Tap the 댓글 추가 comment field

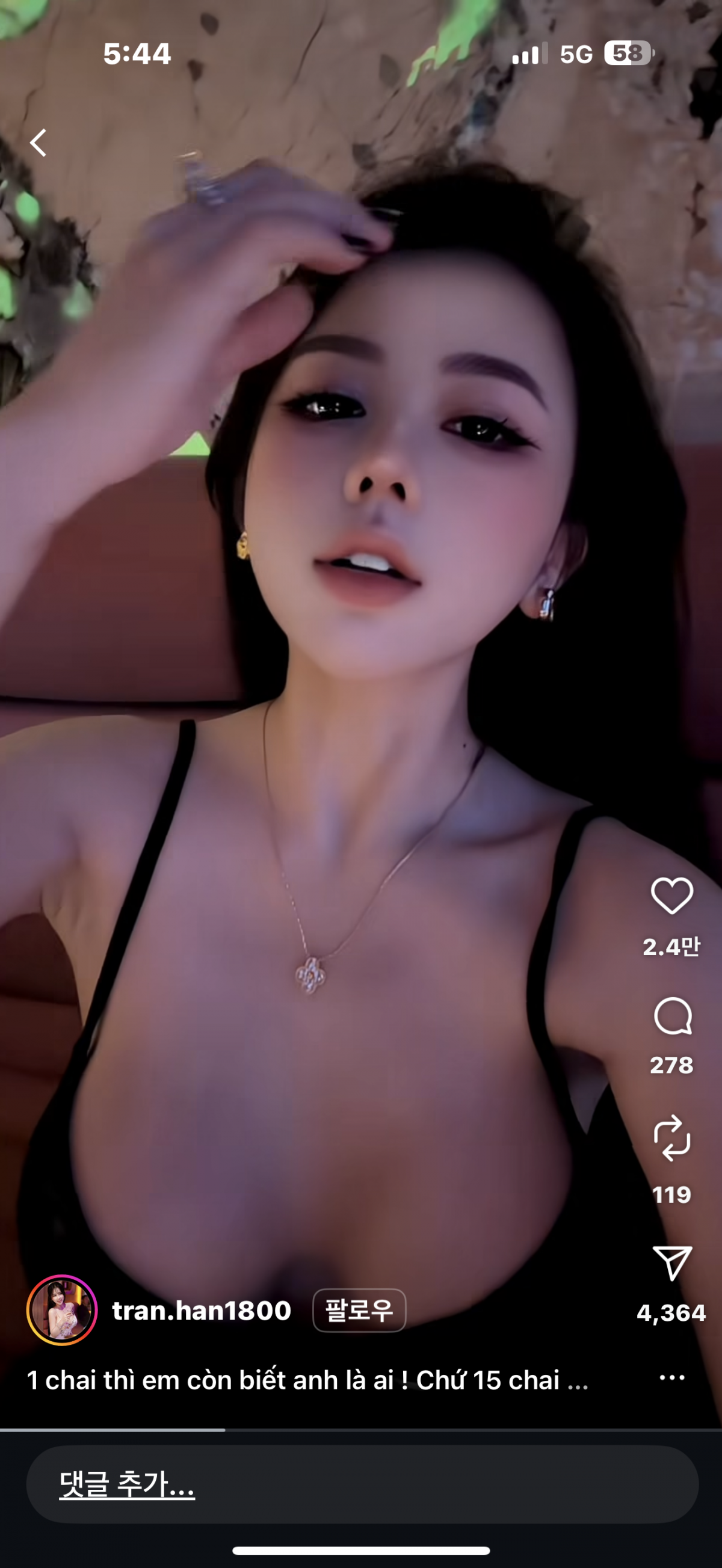pyautogui.click(x=362, y=1484)
